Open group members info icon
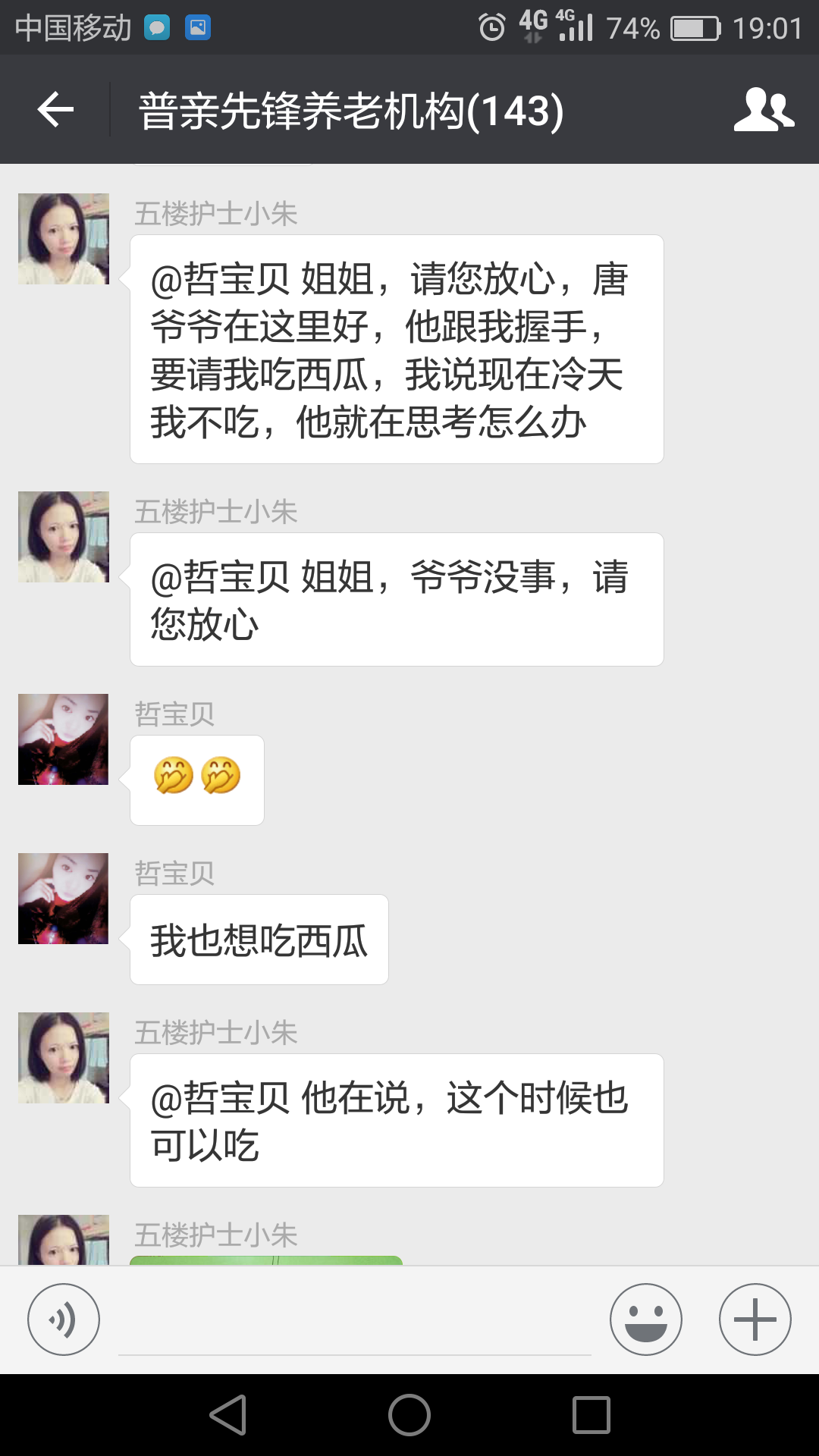The height and width of the screenshot is (1456, 819). click(x=764, y=110)
